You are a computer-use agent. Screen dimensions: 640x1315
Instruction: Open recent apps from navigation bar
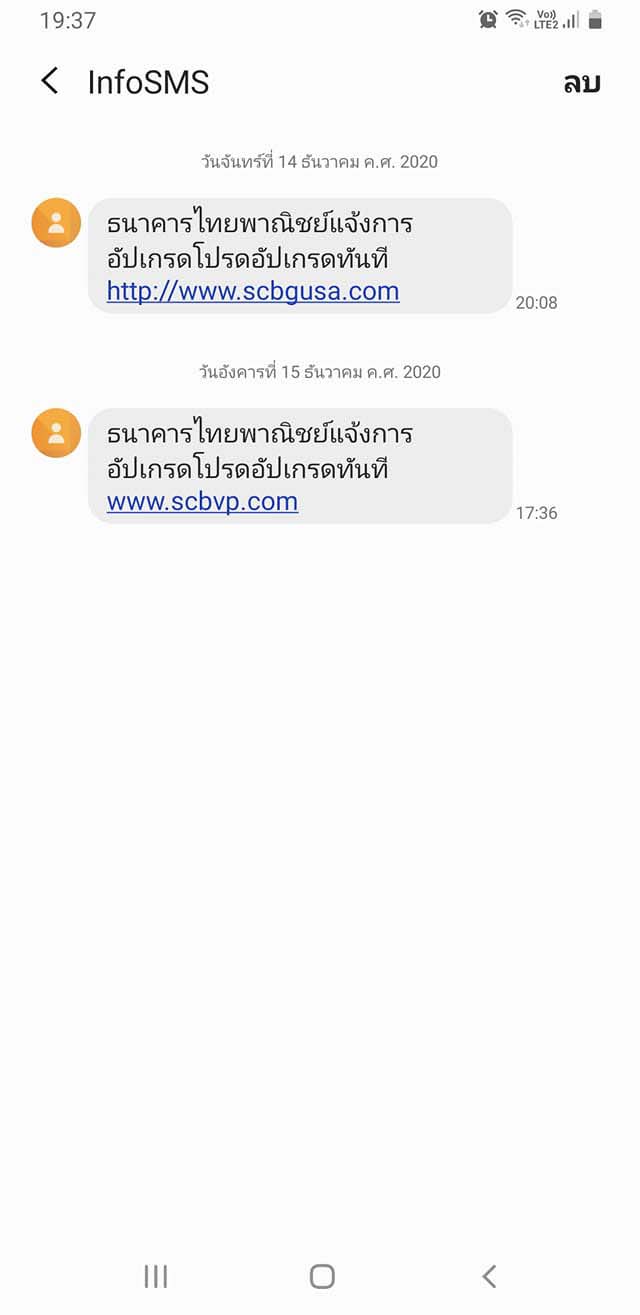[x=156, y=1276]
